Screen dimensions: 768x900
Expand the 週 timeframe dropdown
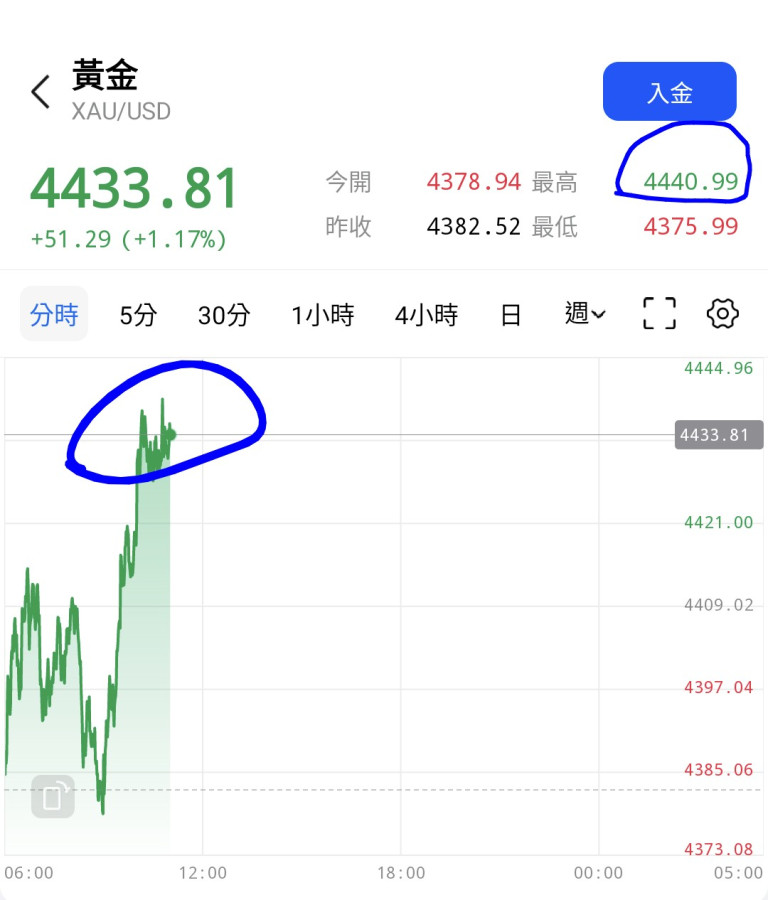[585, 314]
